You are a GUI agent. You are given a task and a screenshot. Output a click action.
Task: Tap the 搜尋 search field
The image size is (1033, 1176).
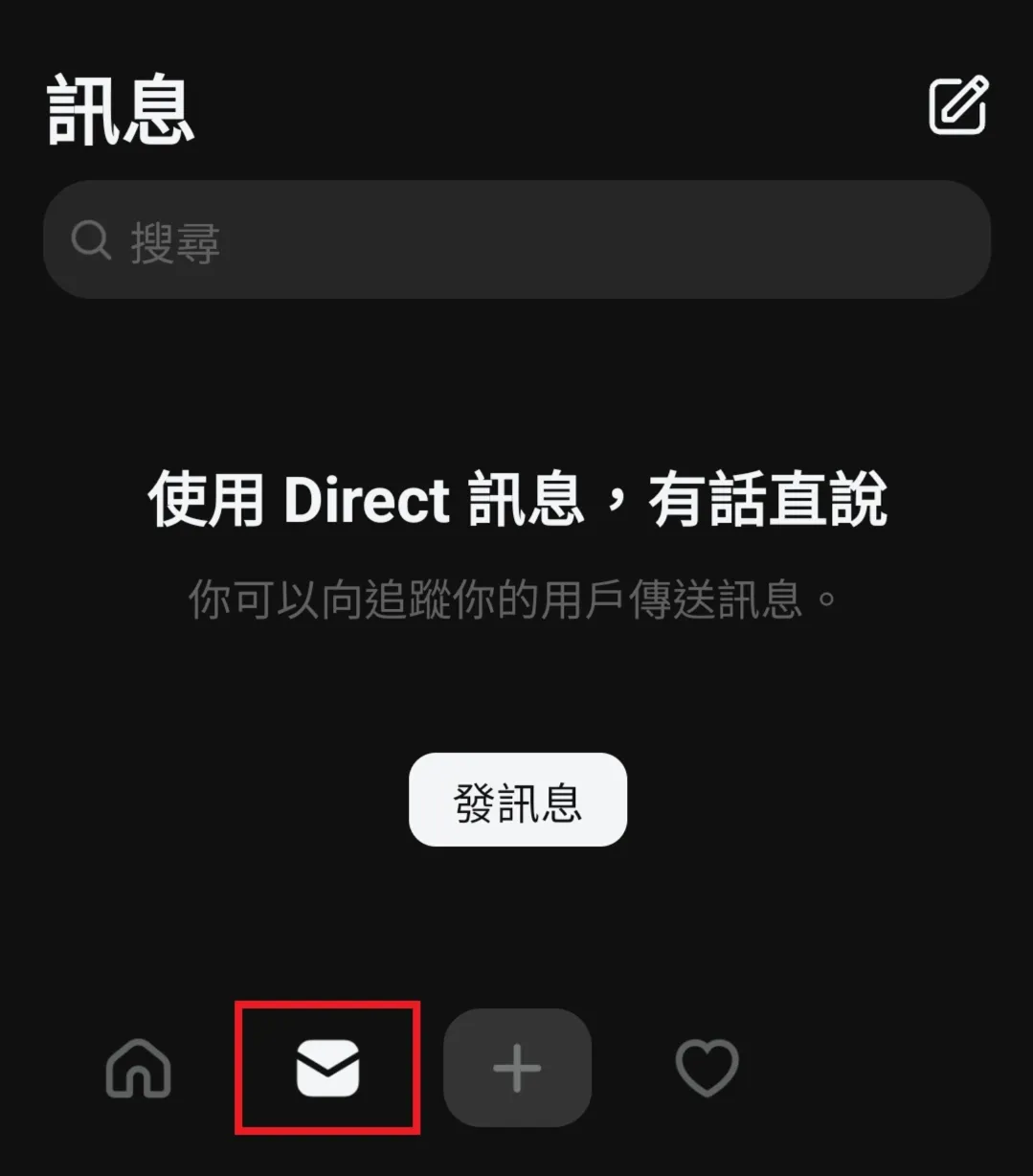coord(517,240)
